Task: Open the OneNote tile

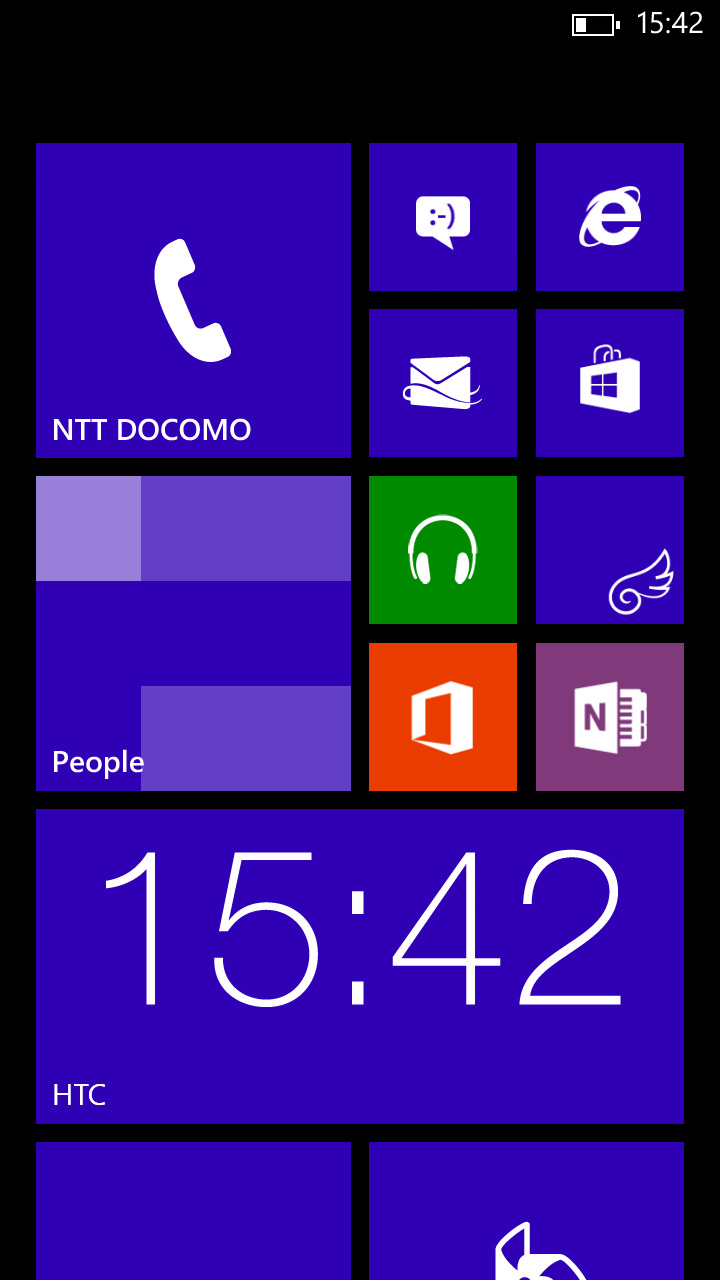Action: 610,717
